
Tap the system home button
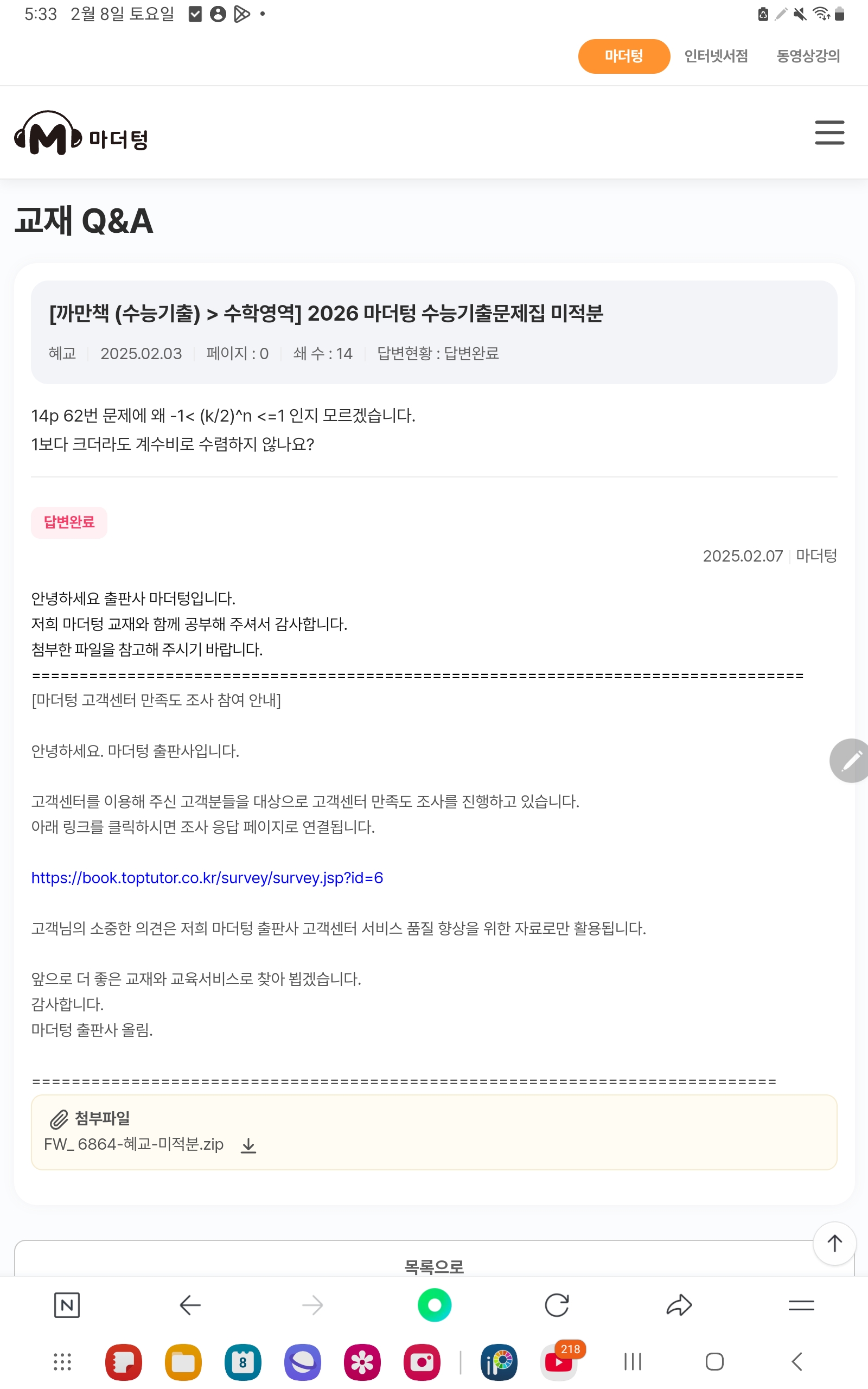point(714,1361)
